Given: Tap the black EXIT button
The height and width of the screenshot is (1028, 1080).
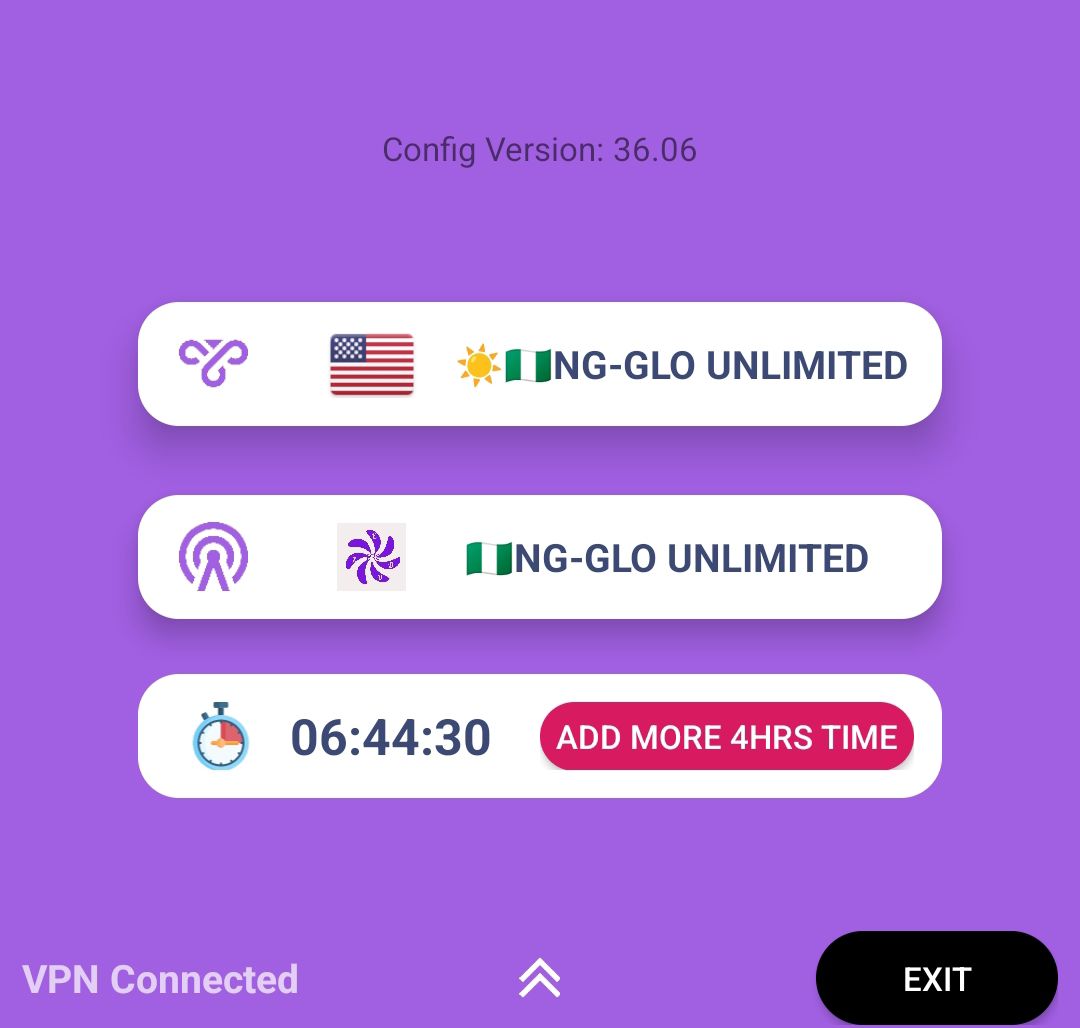Looking at the screenshot, I should coord(936,978).
